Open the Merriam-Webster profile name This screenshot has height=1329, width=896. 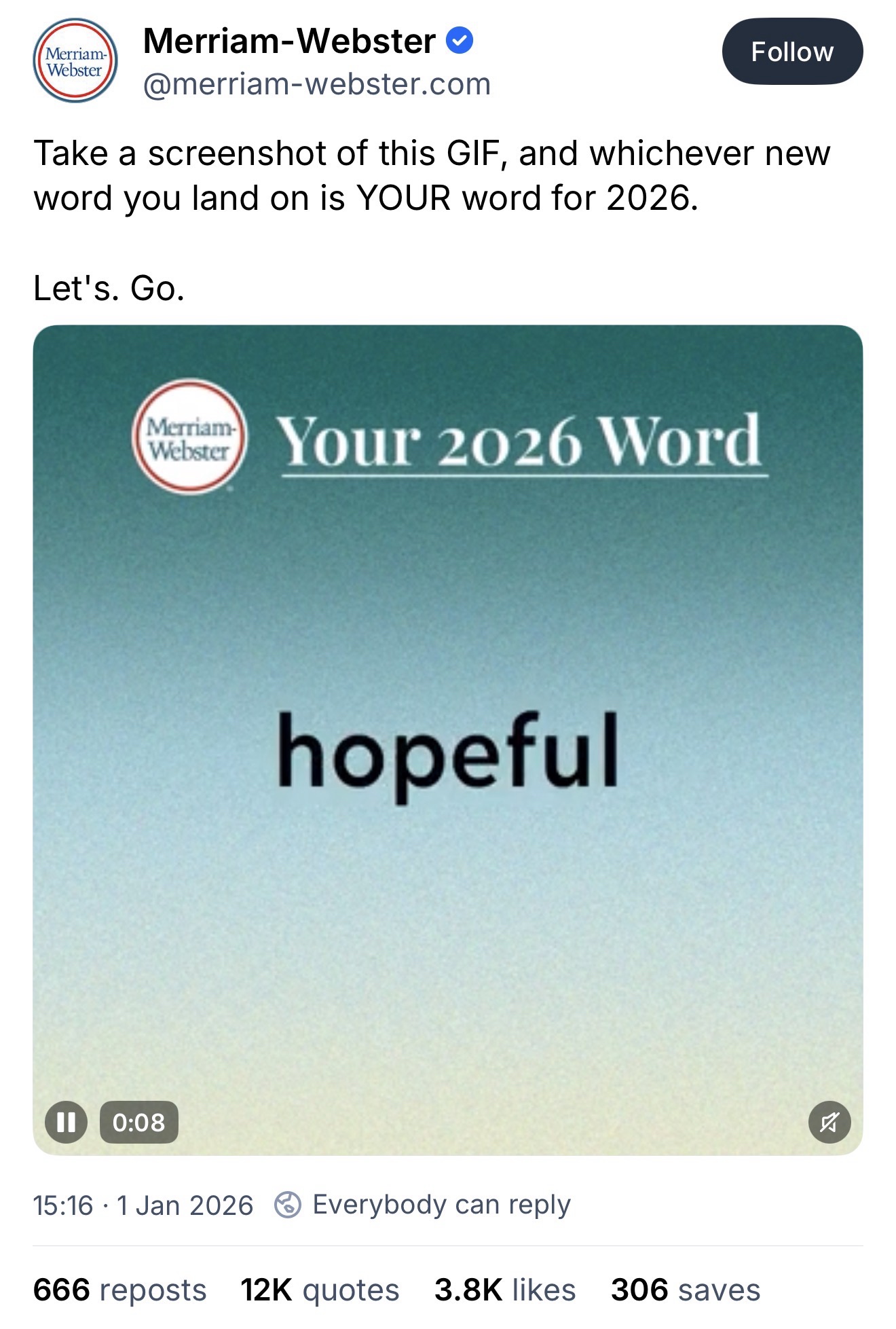pos(290,41)
